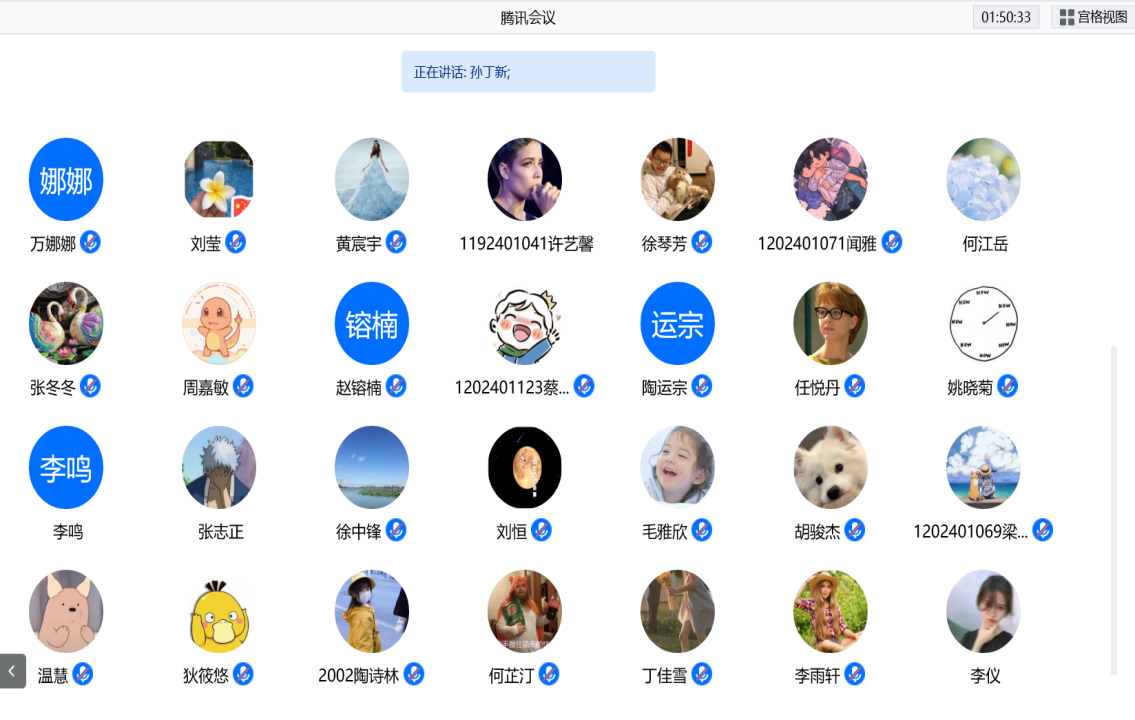Viewport: 1135px width, 720px height.
Task: Go to previous page of participants
Action: [x=12, y=670]
